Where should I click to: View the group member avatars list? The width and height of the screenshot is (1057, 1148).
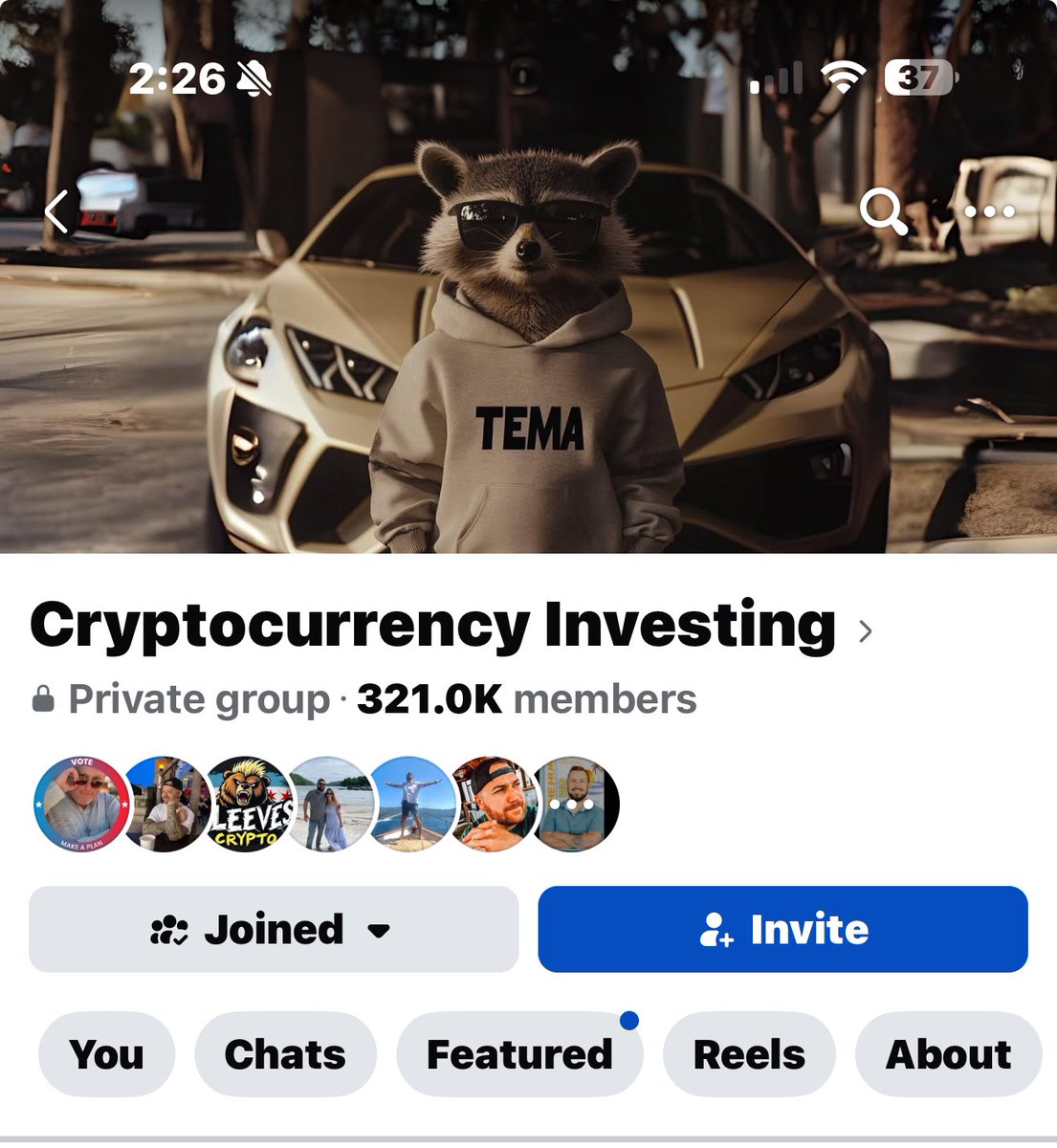[325, 805]
